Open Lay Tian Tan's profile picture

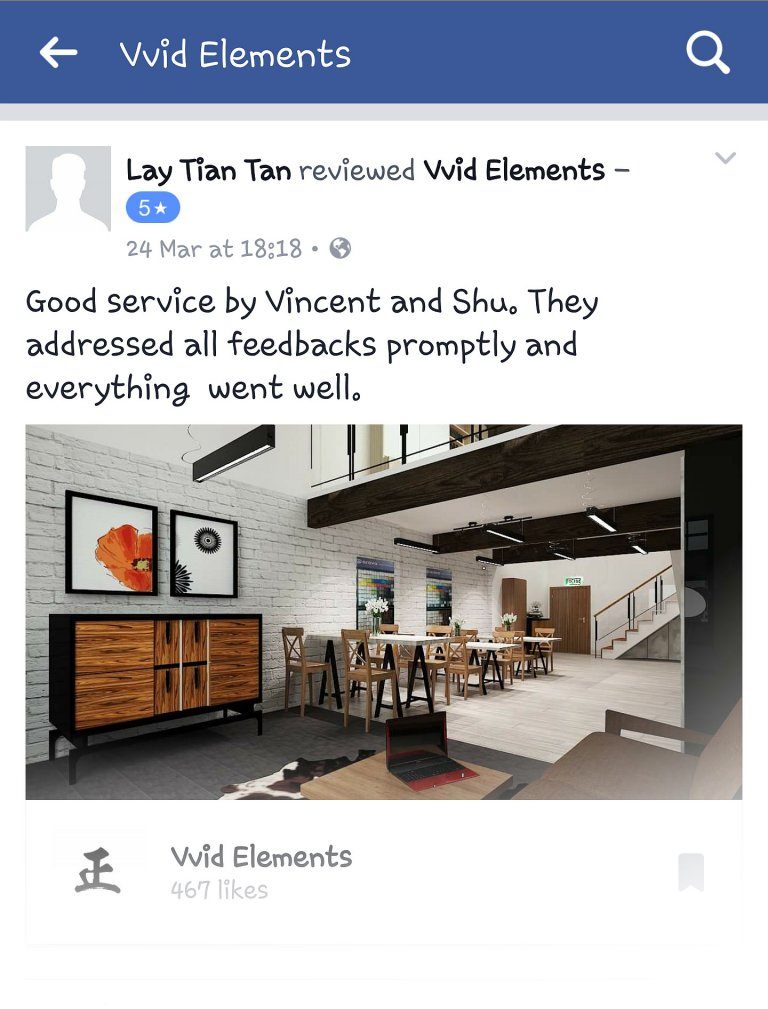(68, 188)
